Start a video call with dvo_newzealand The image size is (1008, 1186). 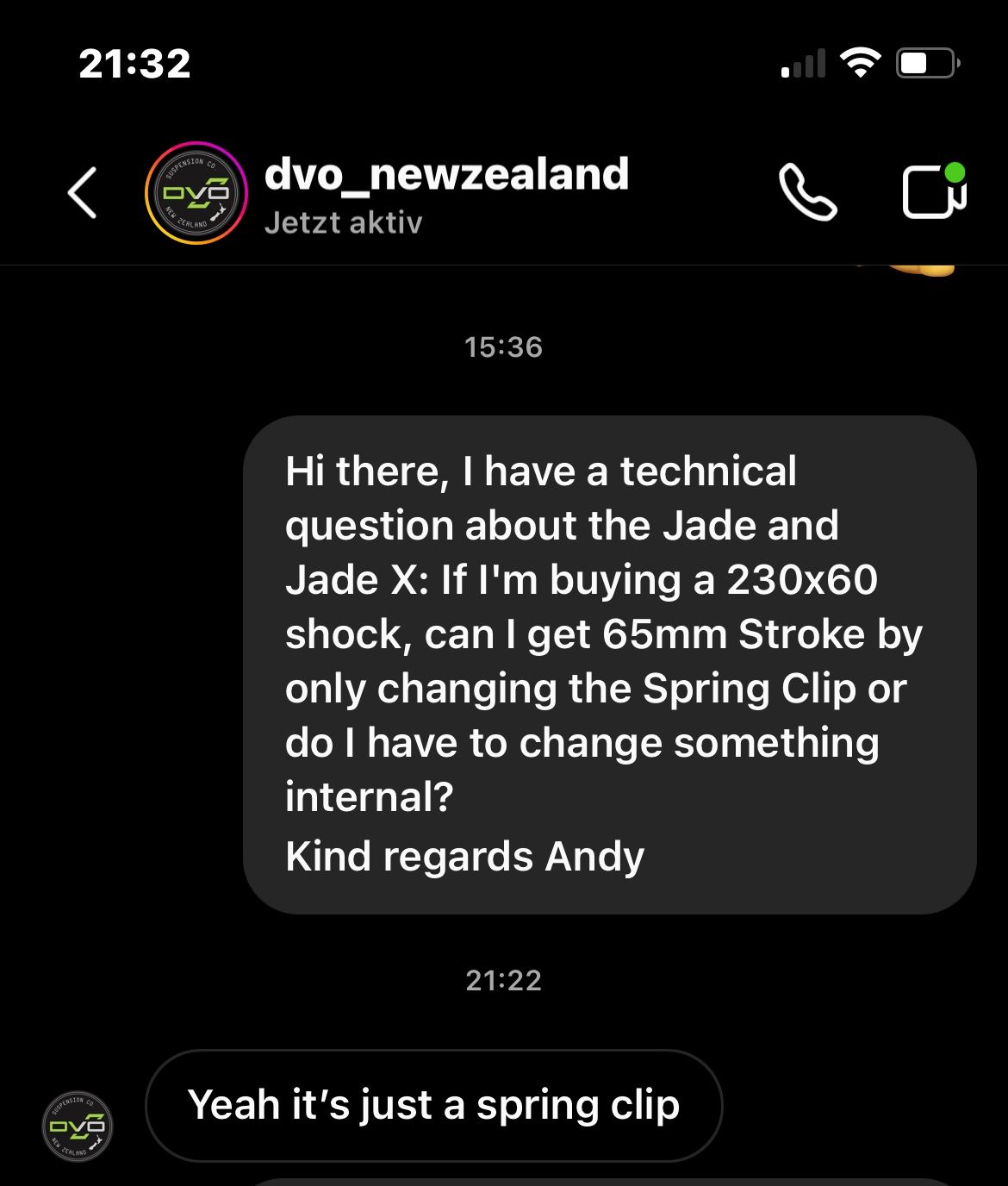pos(933,192)
